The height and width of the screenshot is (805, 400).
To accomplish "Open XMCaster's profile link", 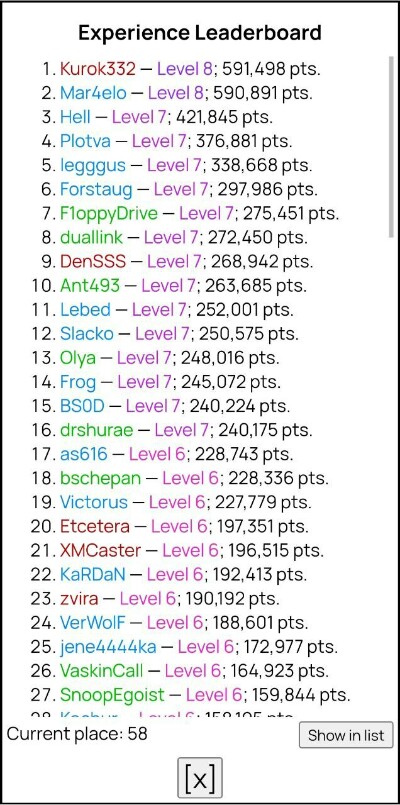I will click(101, 550).
